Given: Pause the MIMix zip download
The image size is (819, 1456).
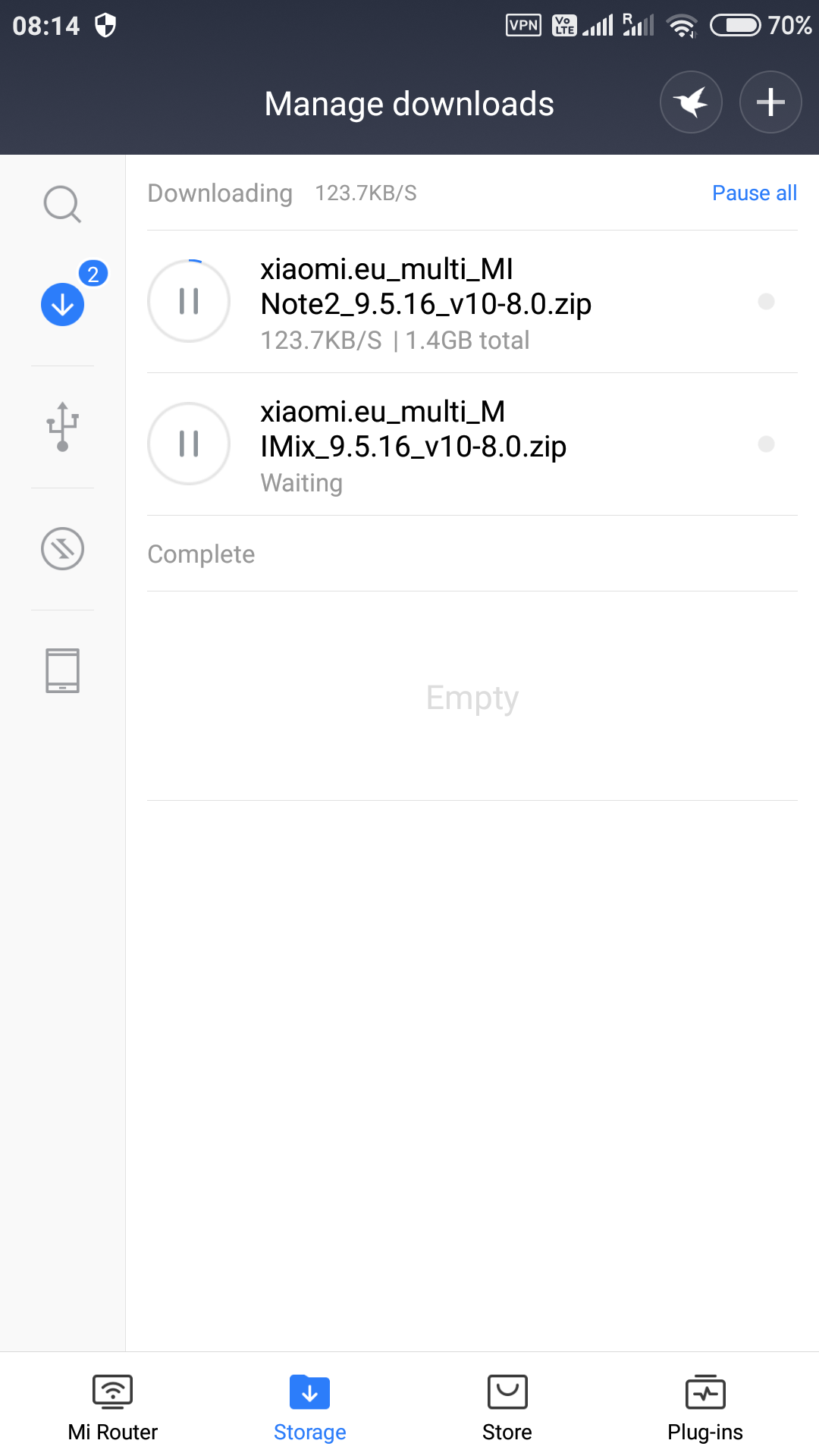Looking at the screenshot, I should 189,444.
